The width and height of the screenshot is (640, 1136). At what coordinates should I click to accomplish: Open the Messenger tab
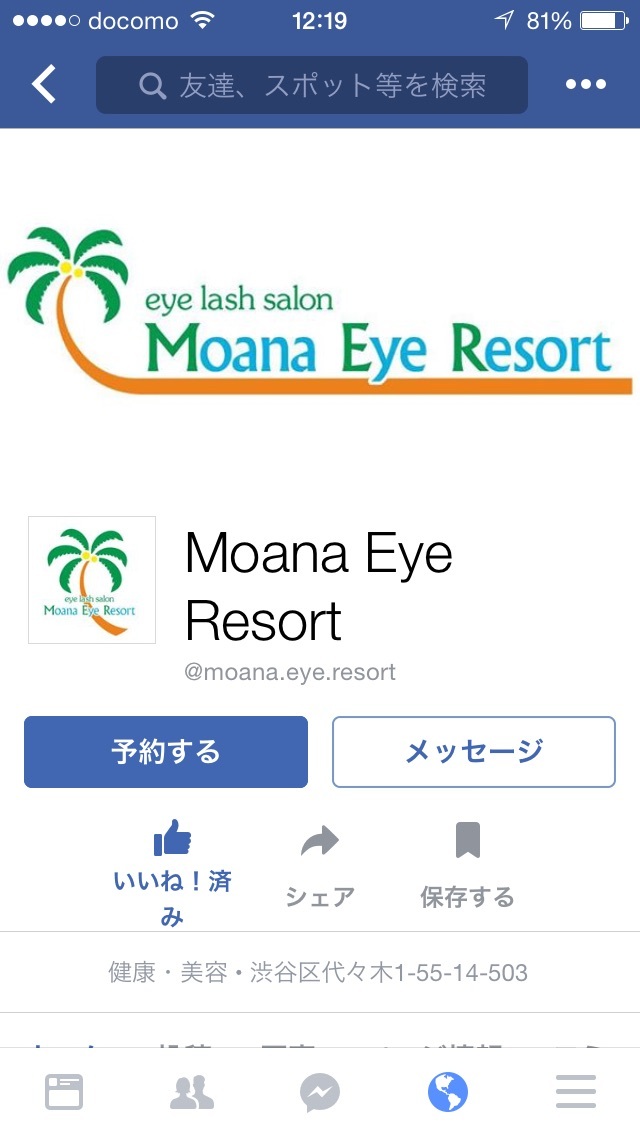tap(320, 1092)
